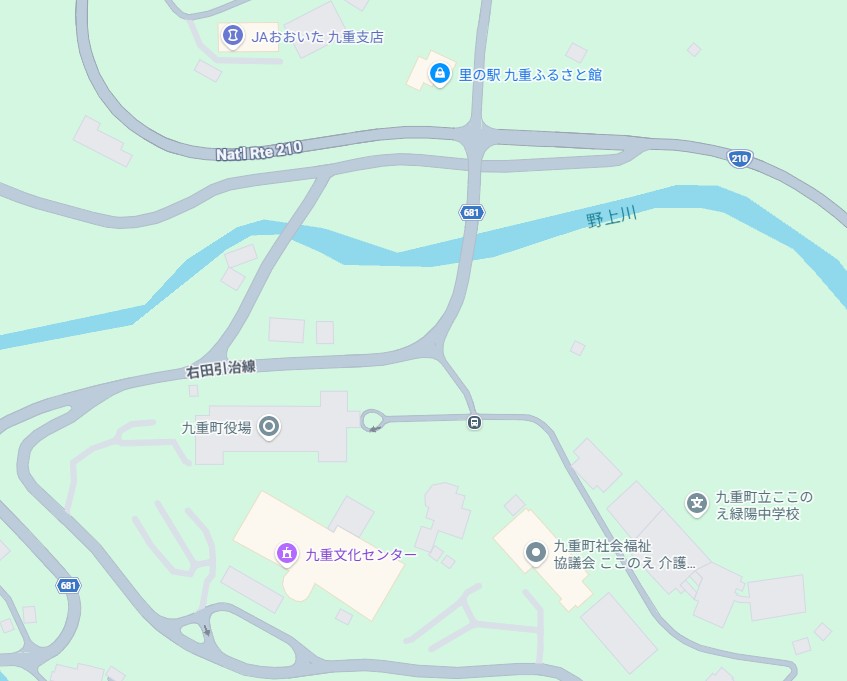Select the 里の駅 九重ふるさと館 shopping pin
This screenshot has width=847, height=681.
(x=439, y=73)
